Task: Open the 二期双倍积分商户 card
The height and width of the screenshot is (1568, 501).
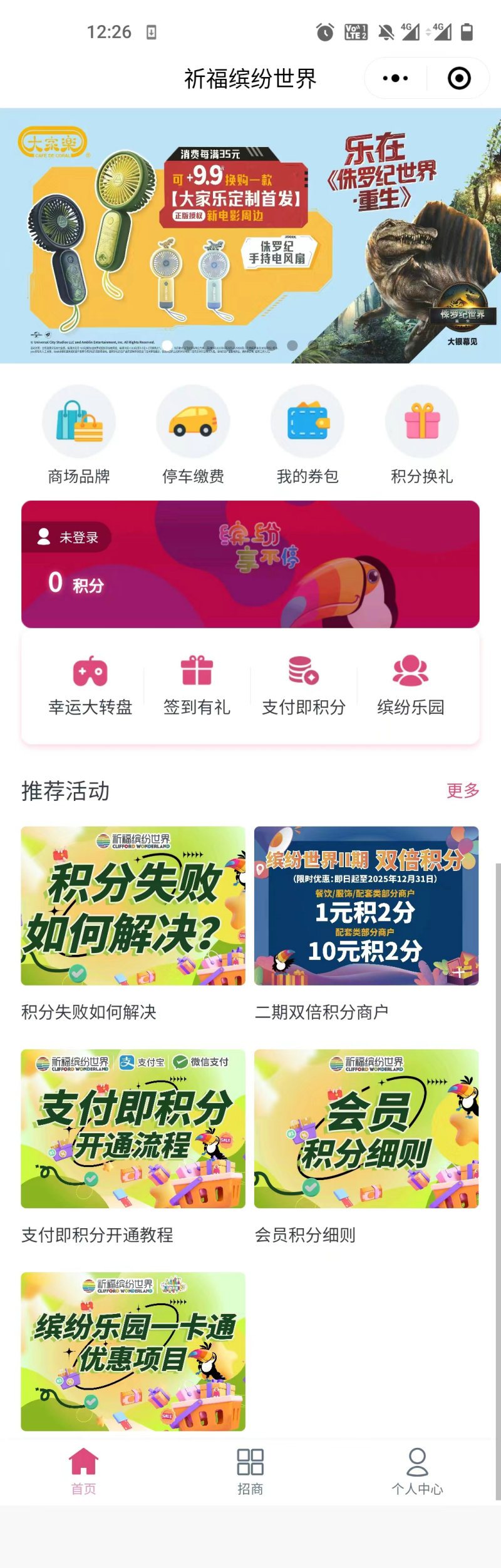Action: click(x=366, y=906)
